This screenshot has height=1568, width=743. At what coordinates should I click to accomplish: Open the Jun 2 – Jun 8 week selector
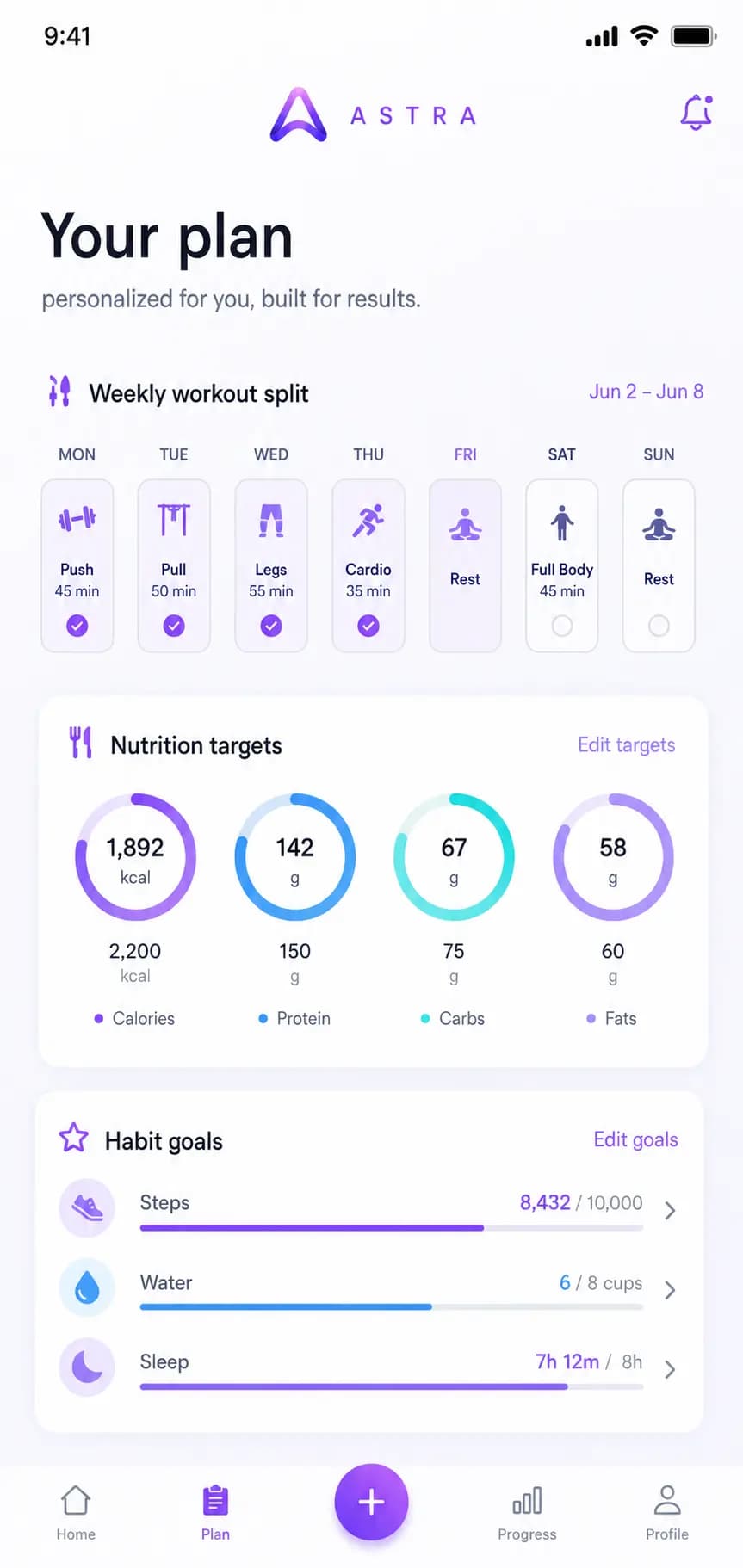646,392
